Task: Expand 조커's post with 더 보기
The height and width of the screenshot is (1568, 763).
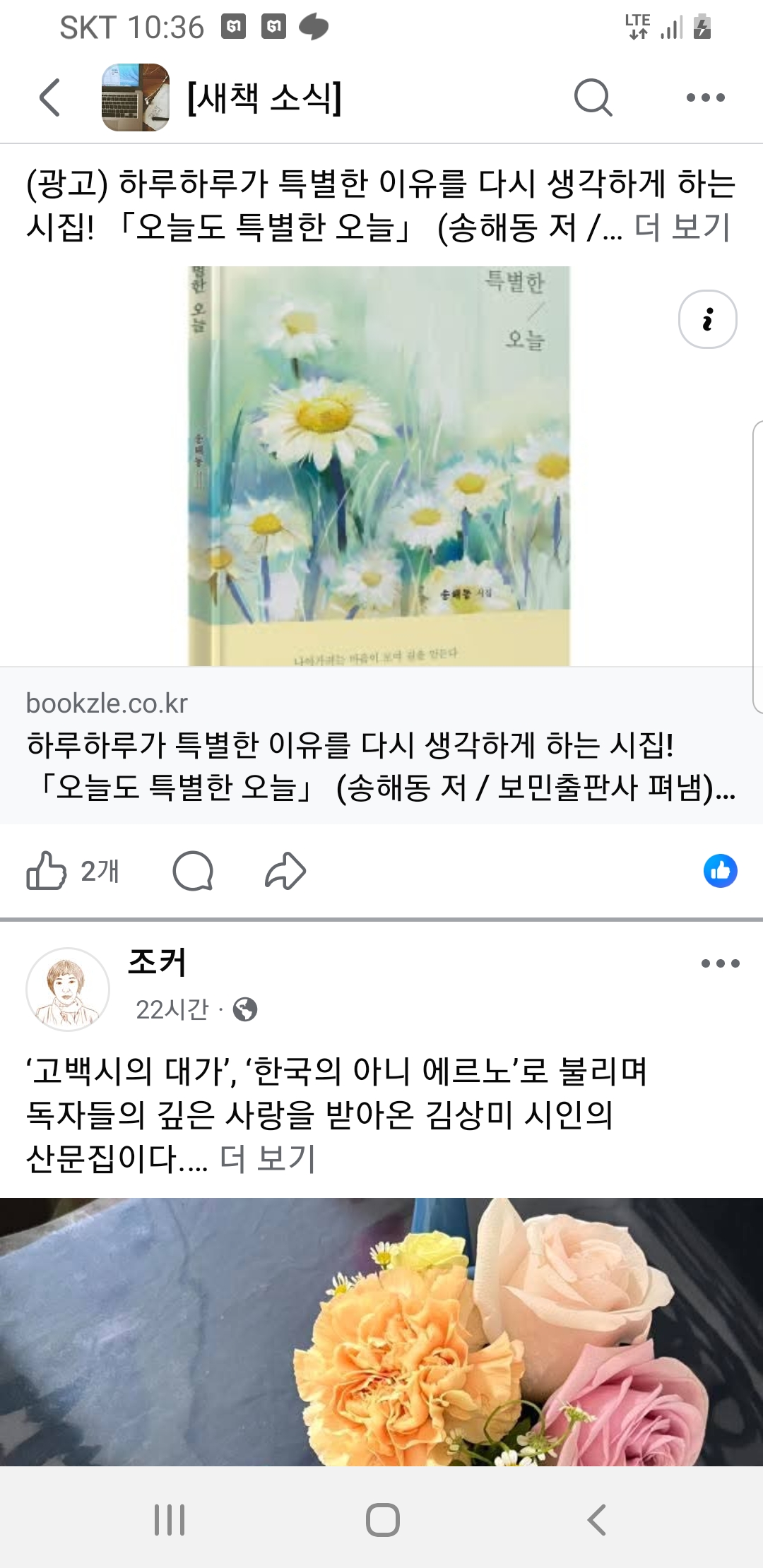Action: pos(268,1159)
